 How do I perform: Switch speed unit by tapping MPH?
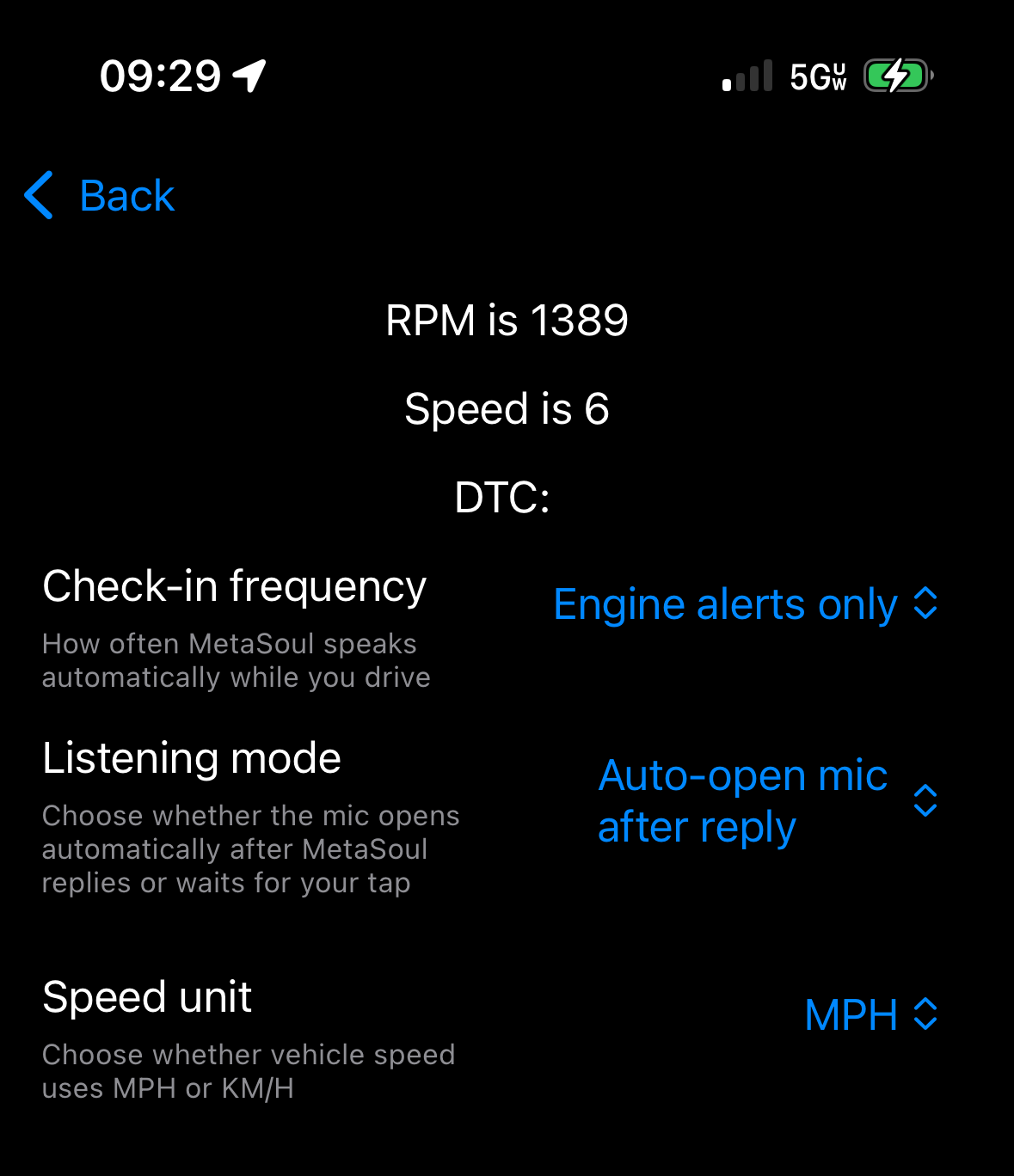pyautogui.click(x=850, y=1015)
